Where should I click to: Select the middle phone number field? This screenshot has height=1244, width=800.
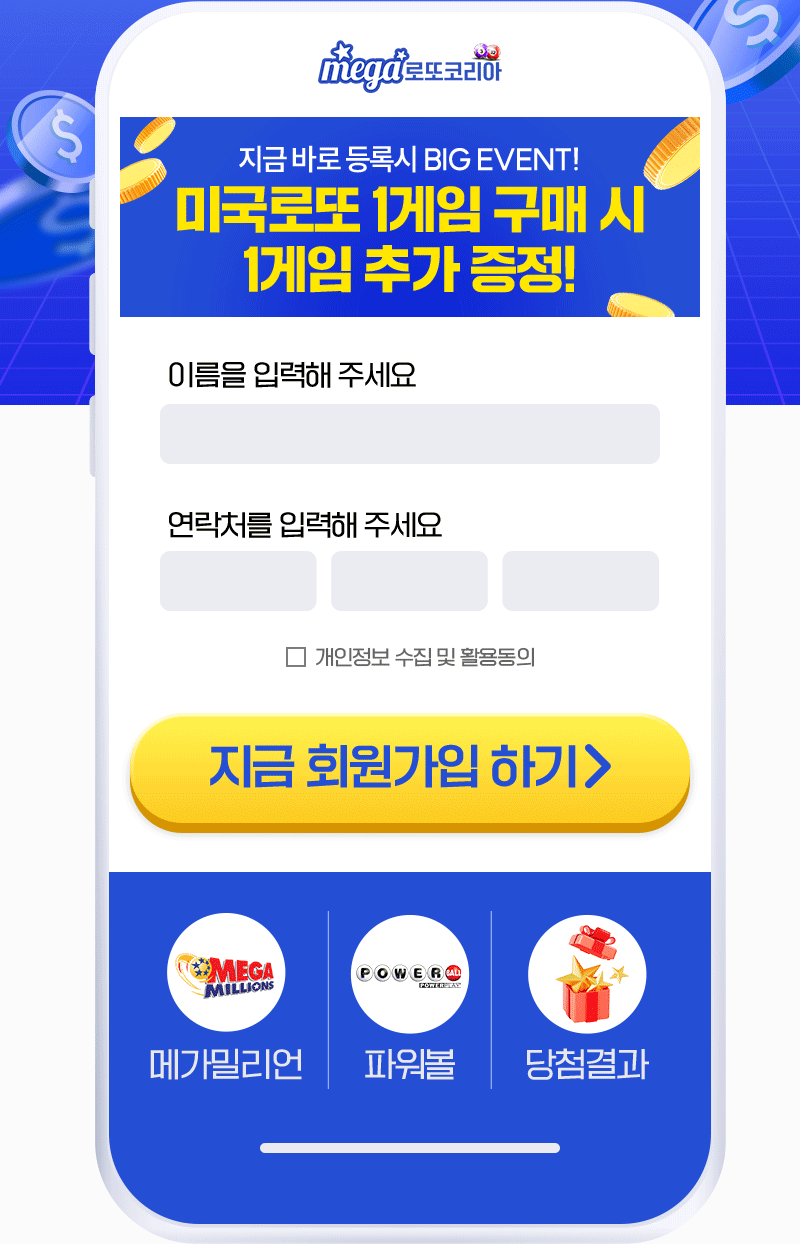point(409,581)
